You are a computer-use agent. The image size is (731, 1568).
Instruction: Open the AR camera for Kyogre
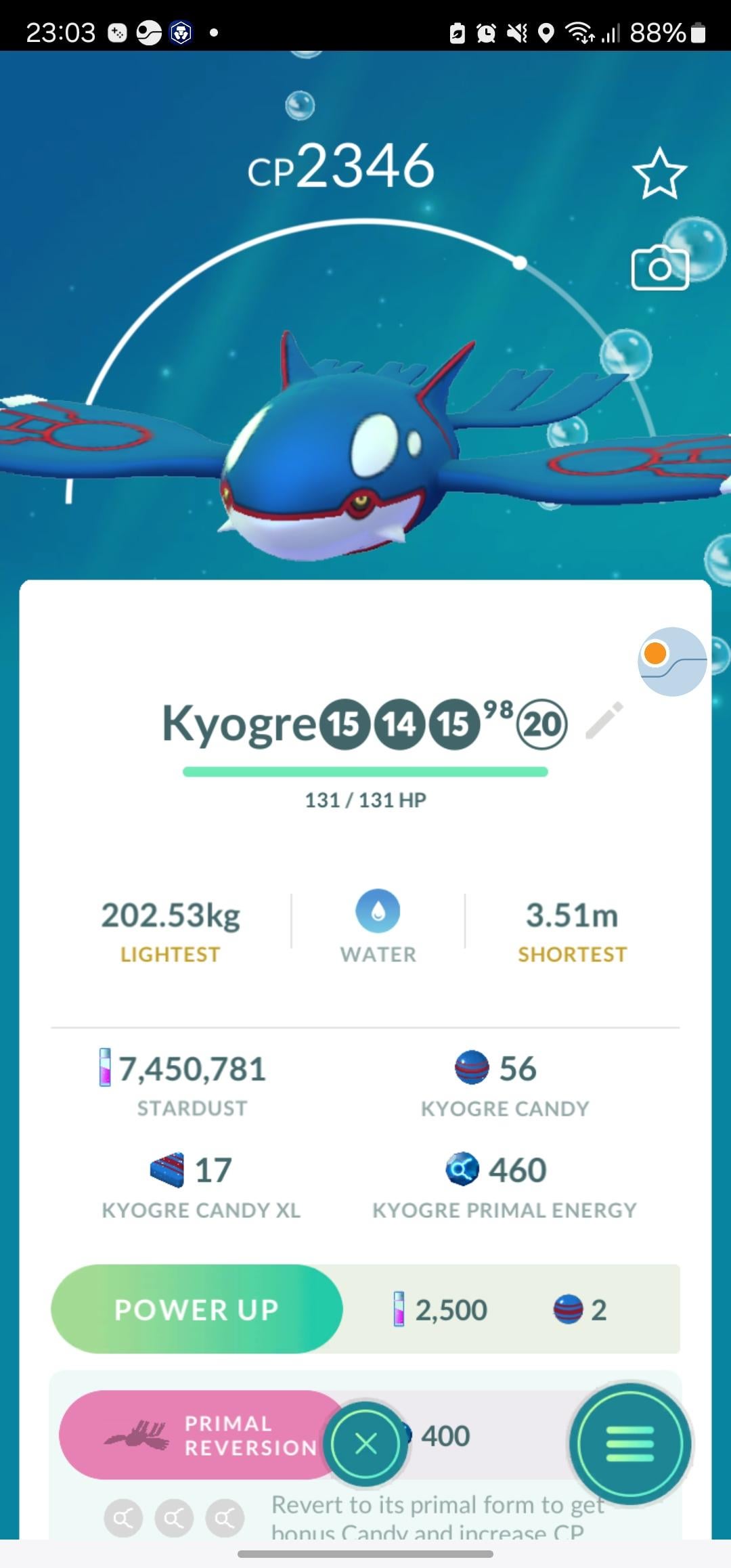pos(659,269)
